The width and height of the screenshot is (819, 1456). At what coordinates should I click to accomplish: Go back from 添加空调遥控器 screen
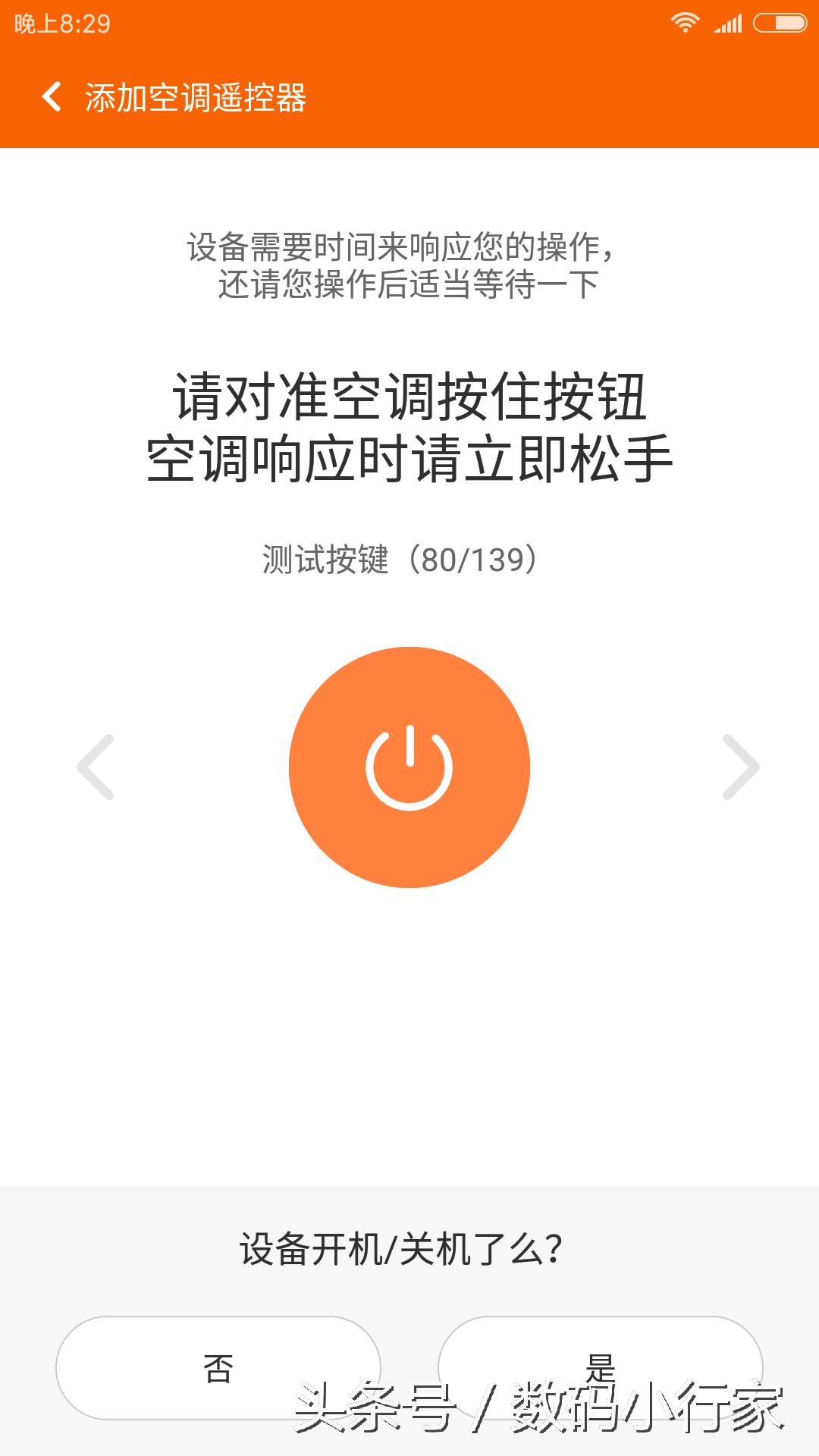(x=52, y=97)
